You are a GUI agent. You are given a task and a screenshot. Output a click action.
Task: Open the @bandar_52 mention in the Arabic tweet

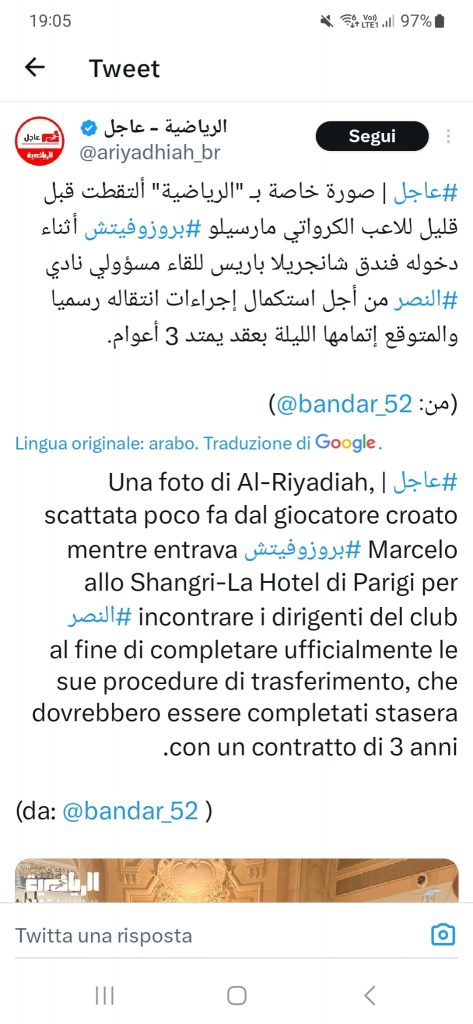(x=344, y=405)
